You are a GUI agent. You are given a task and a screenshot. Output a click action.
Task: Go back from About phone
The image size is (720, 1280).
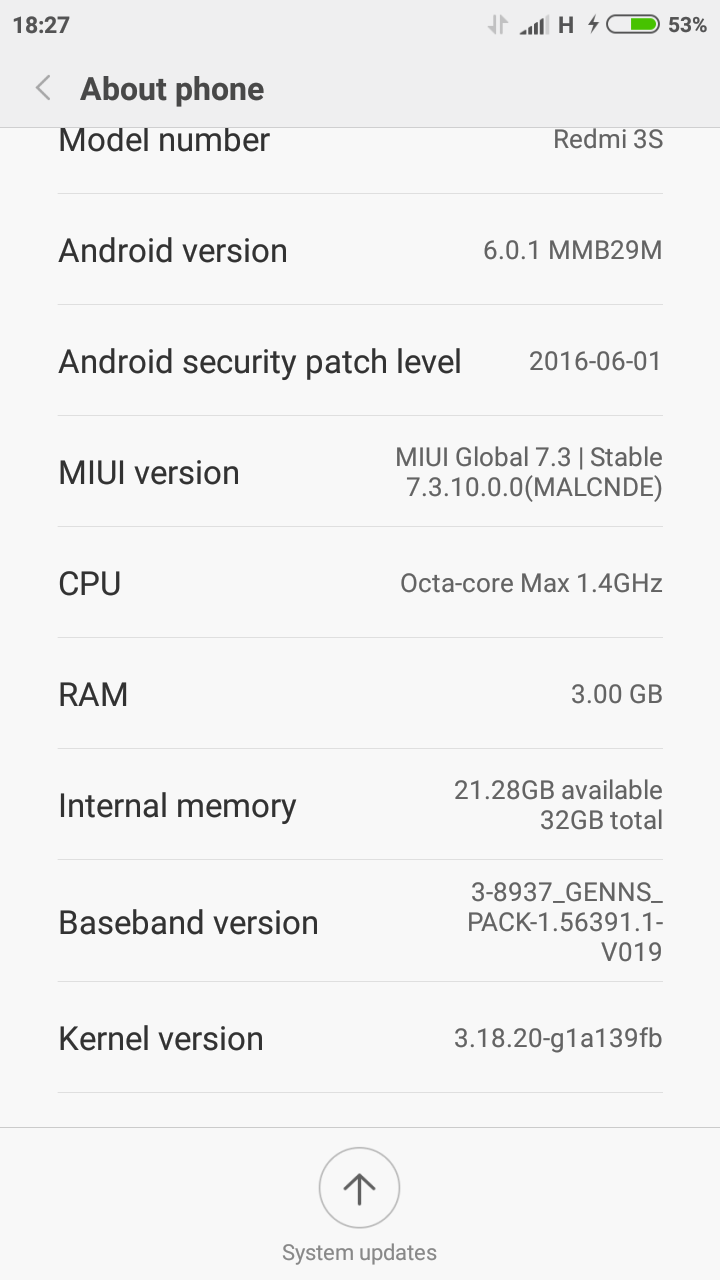pos(43,89)
